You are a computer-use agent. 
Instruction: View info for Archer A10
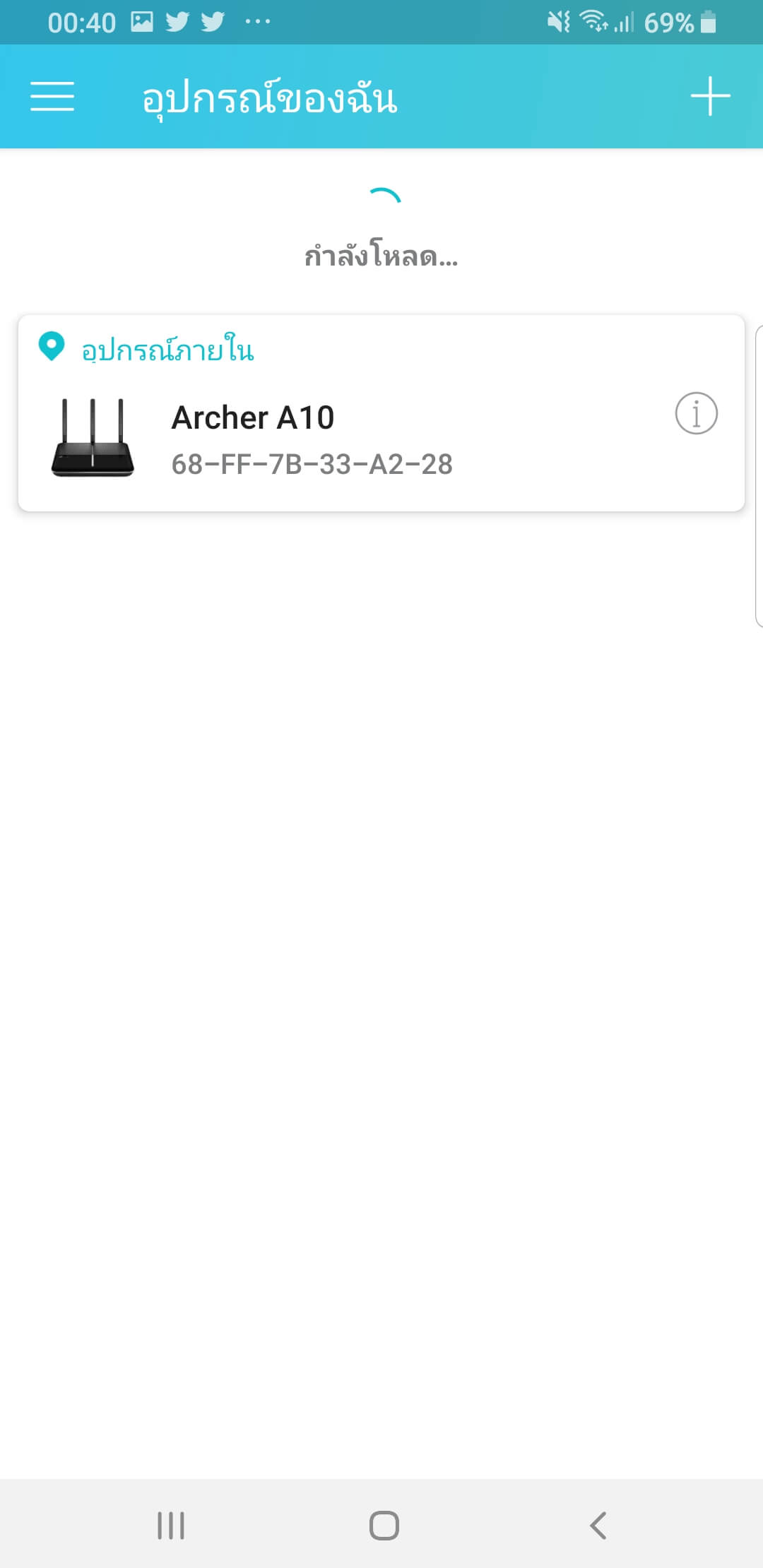tap(696, 413)
